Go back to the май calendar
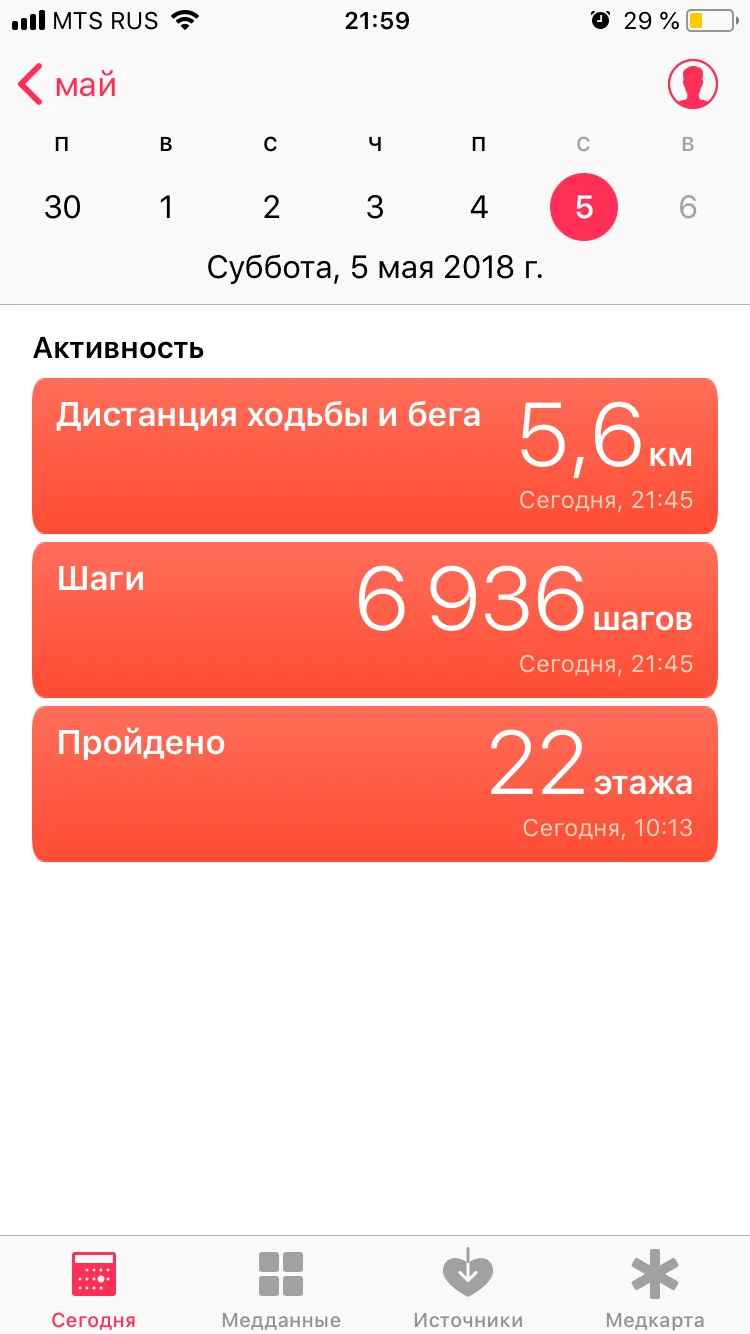750x1334 pixels. (68, 85)
